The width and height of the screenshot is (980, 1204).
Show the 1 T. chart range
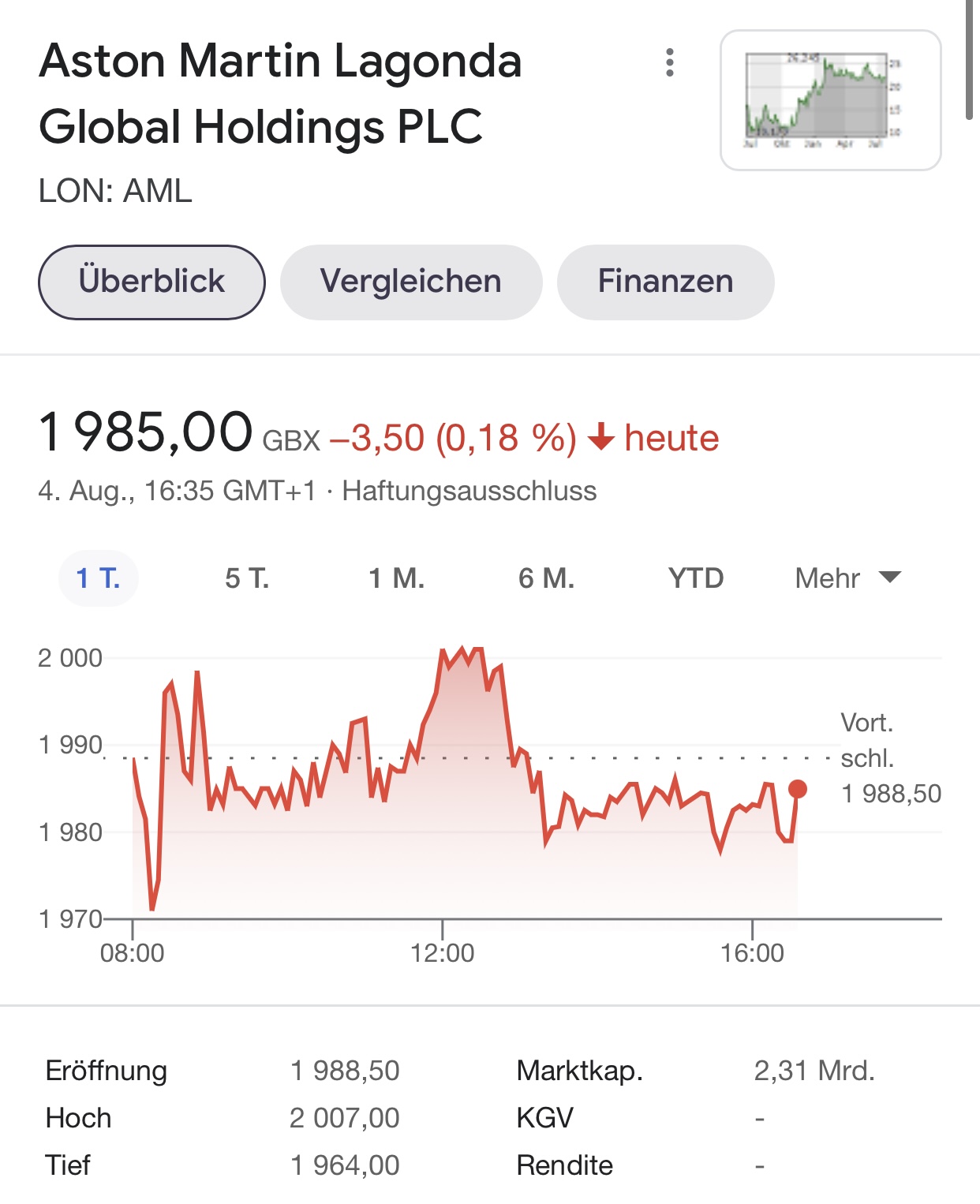(x=99, y=578)
